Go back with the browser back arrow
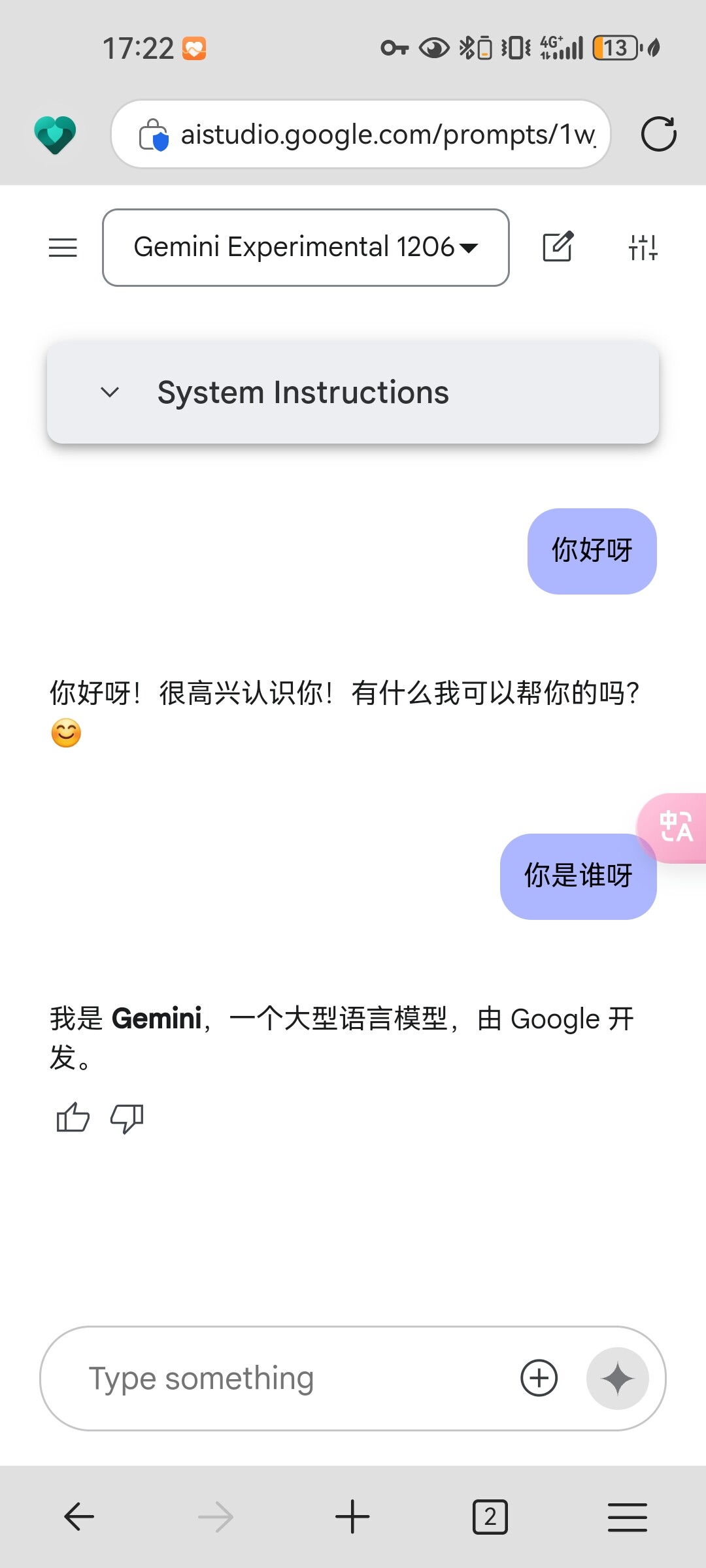The image size is (706, 1568). point(79,1516)
